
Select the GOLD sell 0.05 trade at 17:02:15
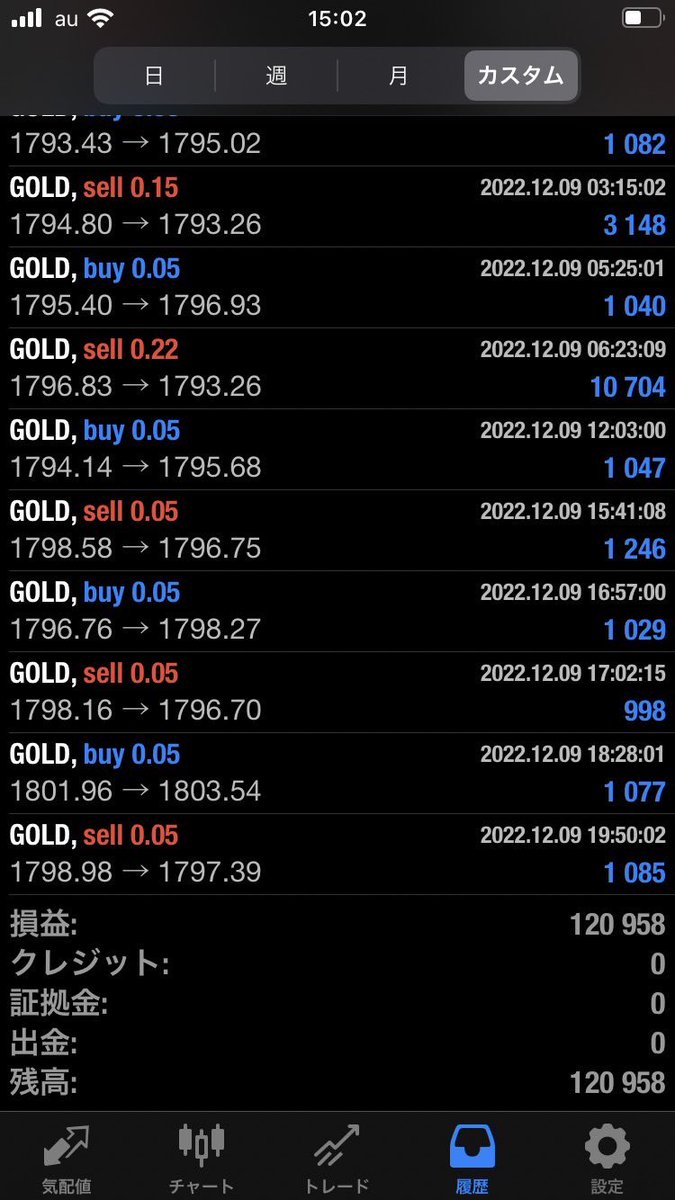[x=337, y=692]
